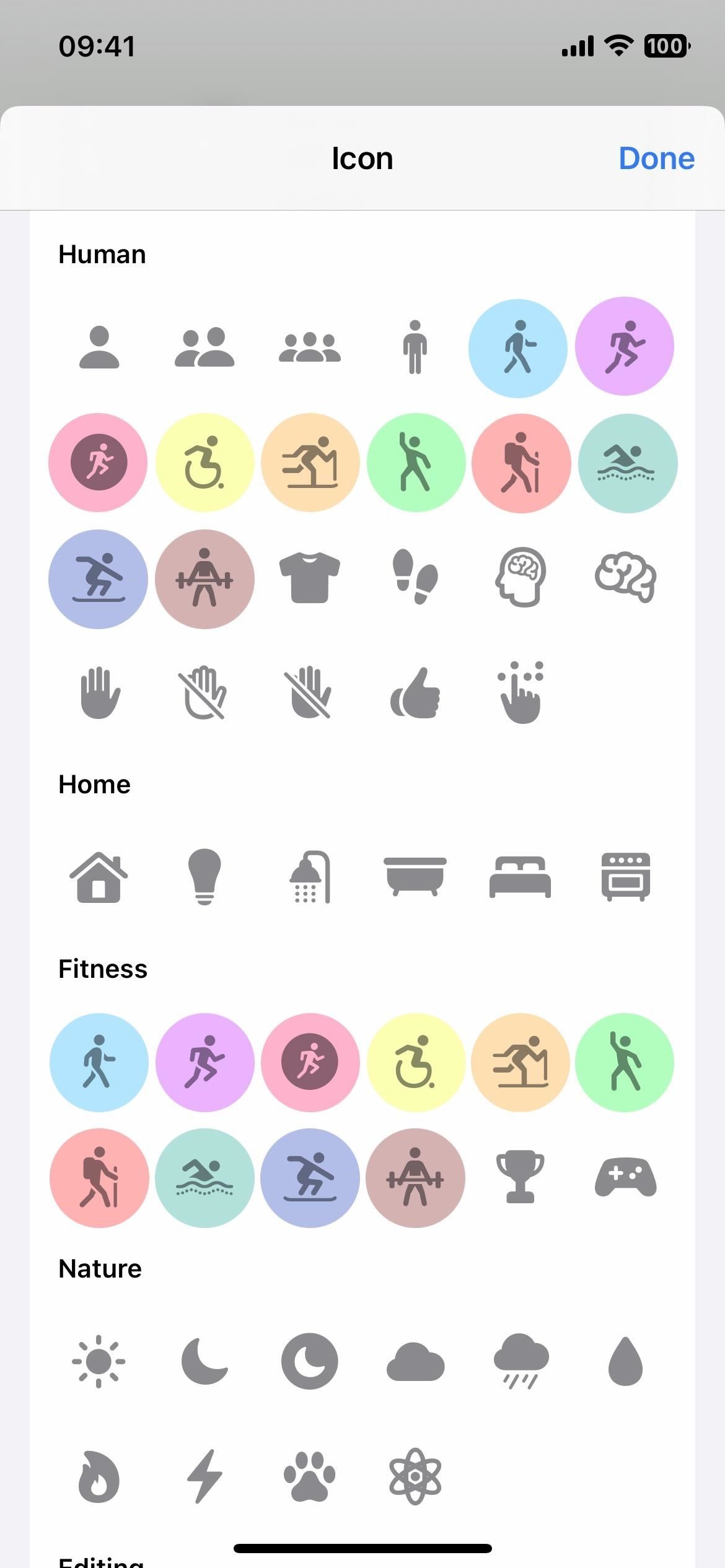
Task: Select the house icon under Home
Action: pos(99,877)
